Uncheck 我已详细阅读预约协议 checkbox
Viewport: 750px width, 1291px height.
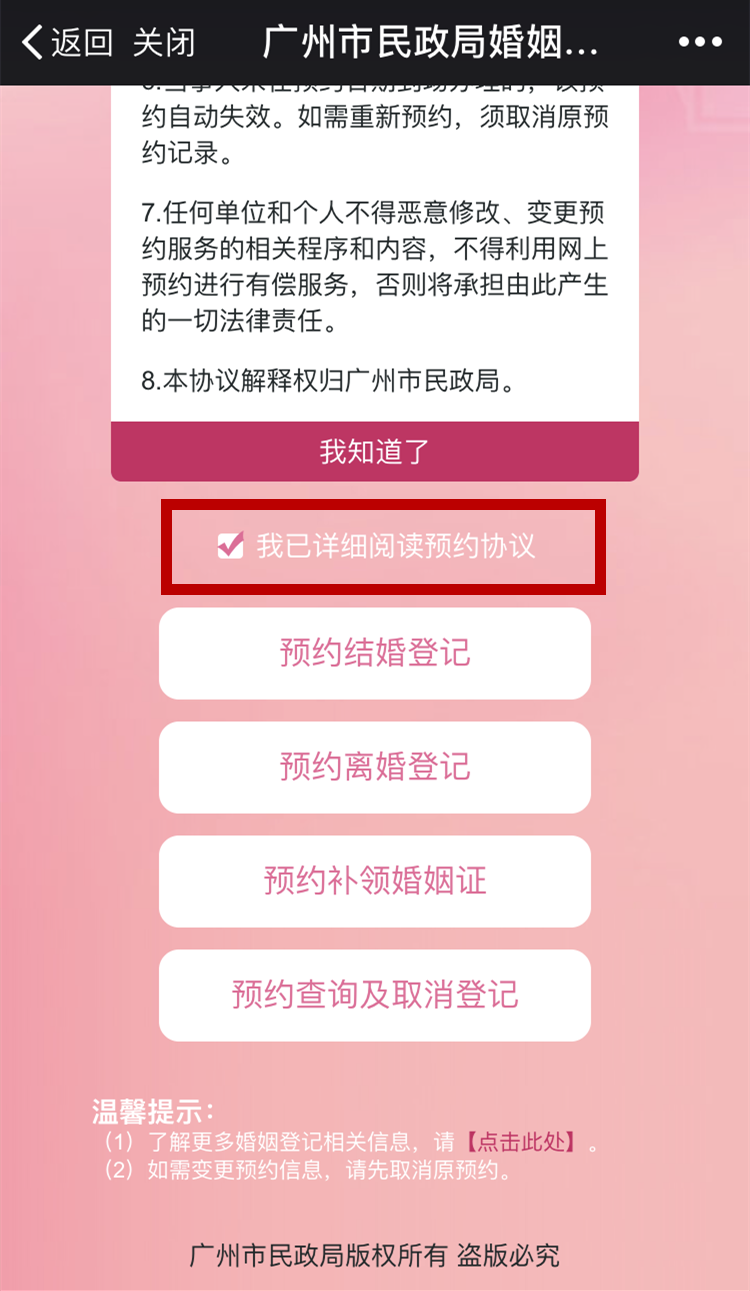pos(231,545)
